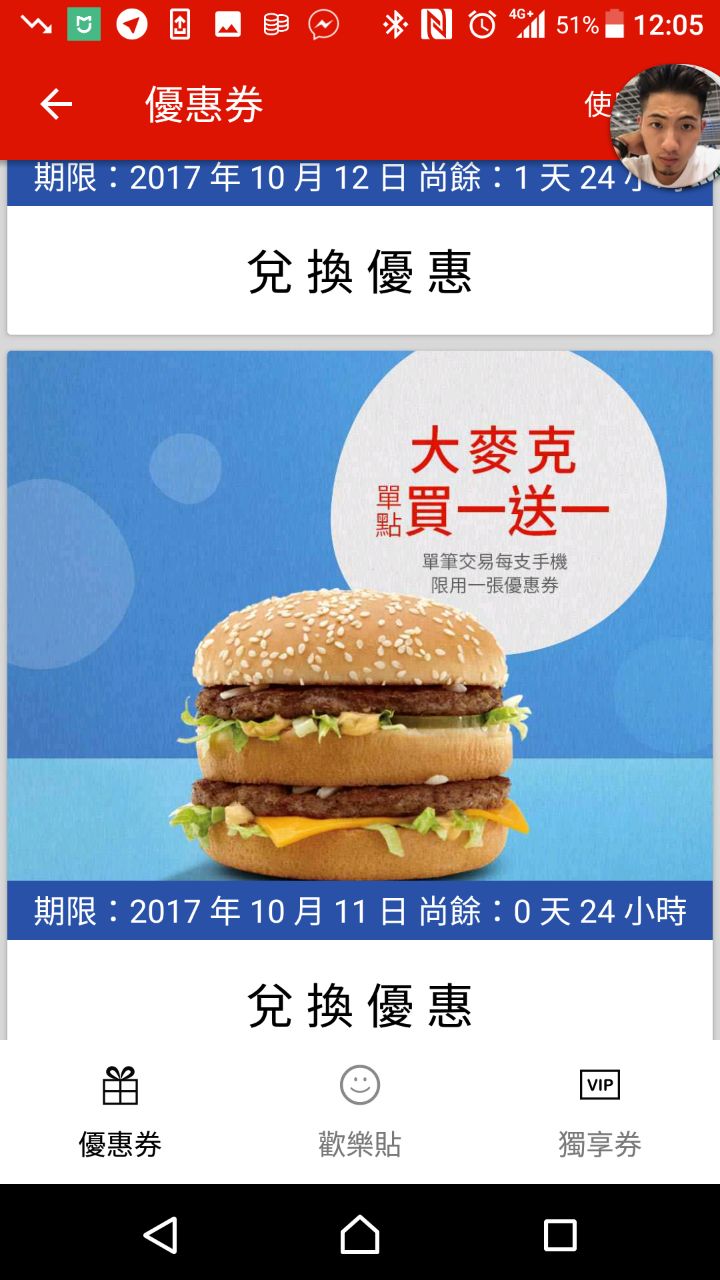Open the floating Messenger chat head
Screen dimensions: 720x1280
[667, 122]
